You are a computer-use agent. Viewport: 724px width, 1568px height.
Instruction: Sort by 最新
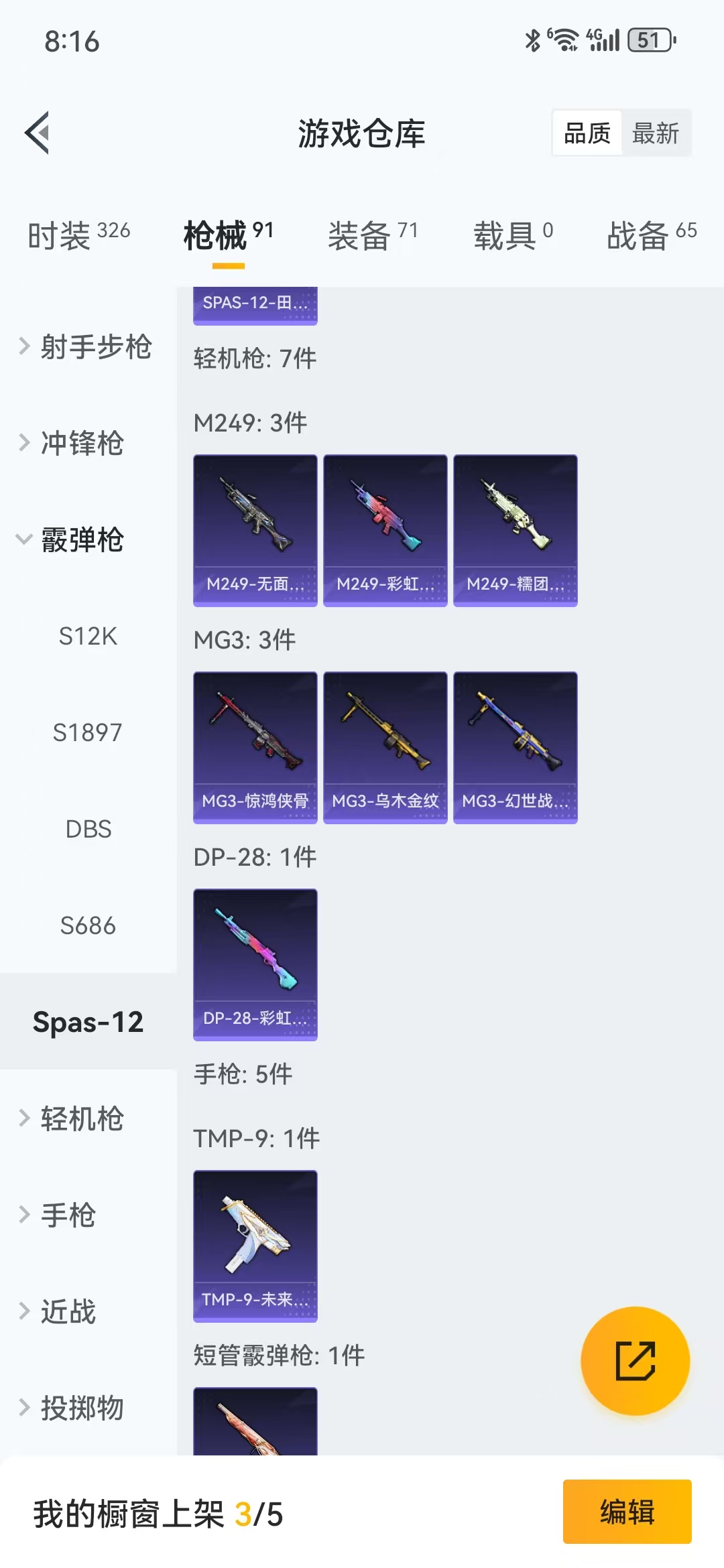tap(655, 133)
